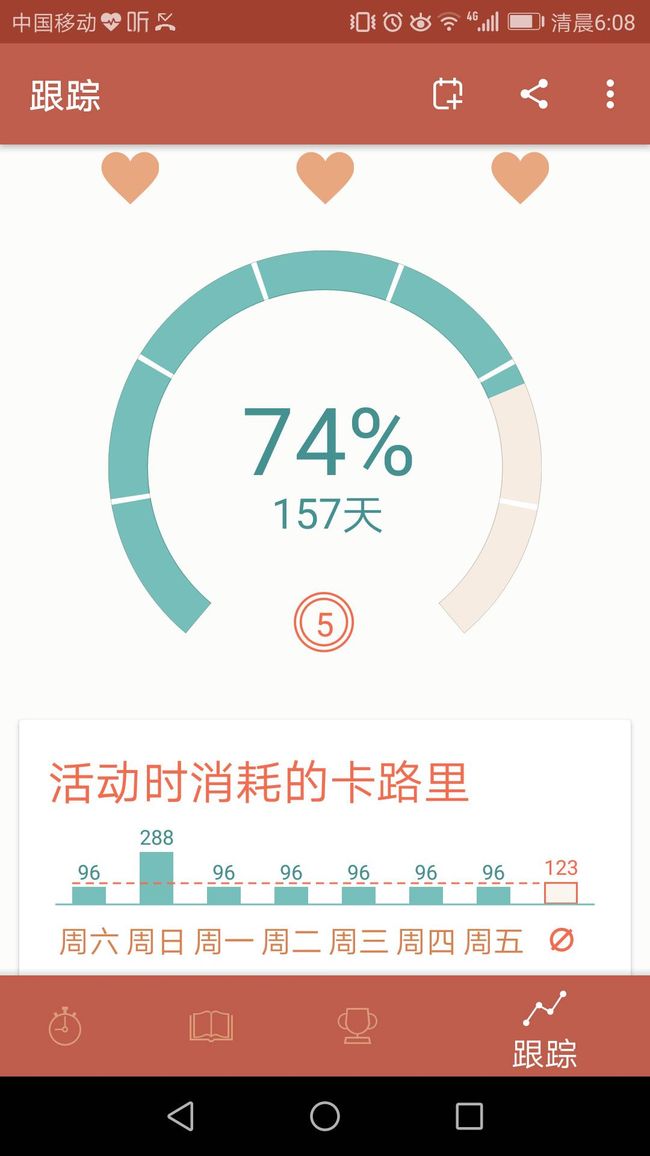Open the overflow menu
Viewport: 650px width, 1156px height.
(x=609, y=94)
